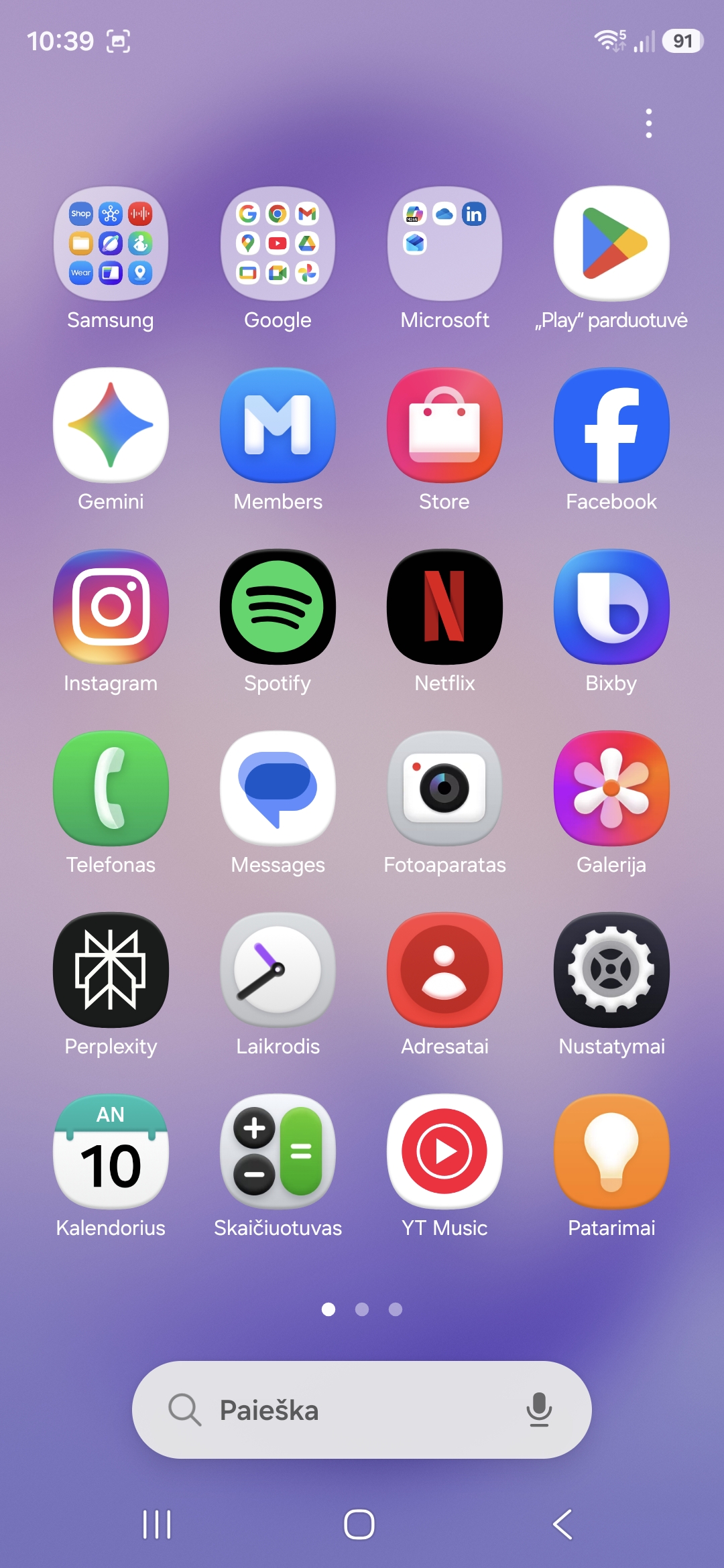The height and width of the screenshot is (1568, 724).
Task: Tap the home navigation button
Action: pos(359,1524)
